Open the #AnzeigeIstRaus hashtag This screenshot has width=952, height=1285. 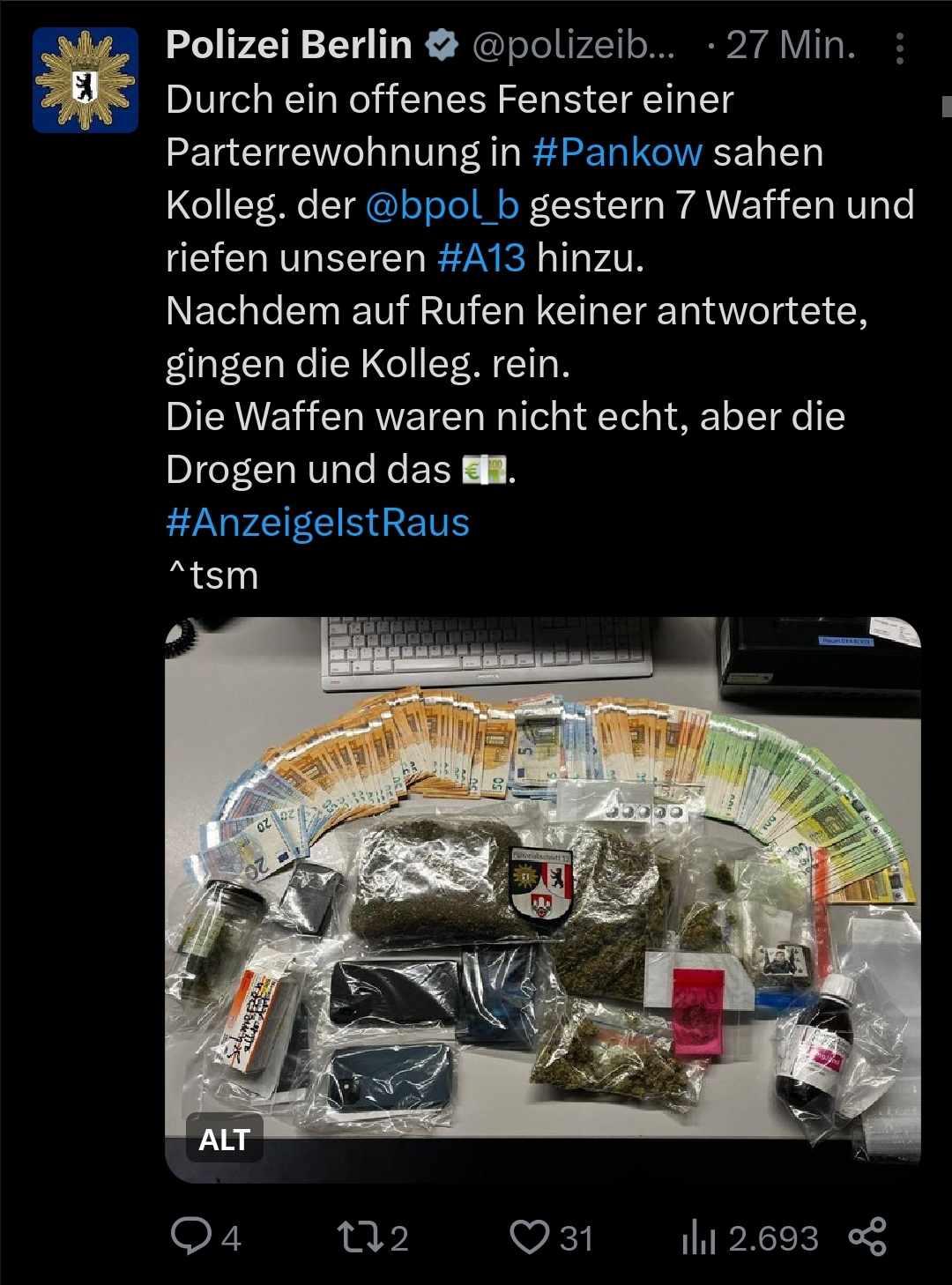pos(317,523)
